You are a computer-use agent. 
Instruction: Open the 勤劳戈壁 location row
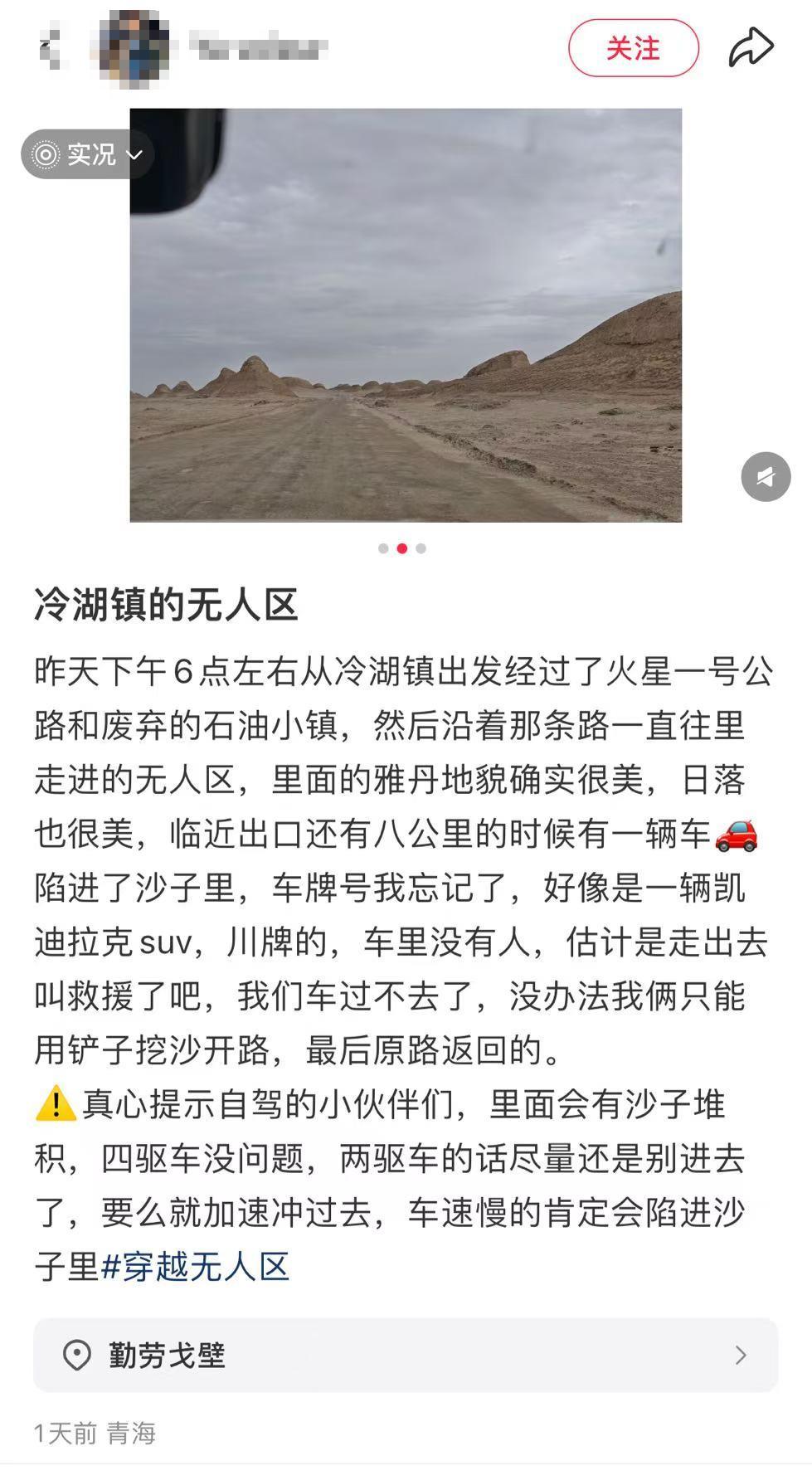coord(406,1355)
